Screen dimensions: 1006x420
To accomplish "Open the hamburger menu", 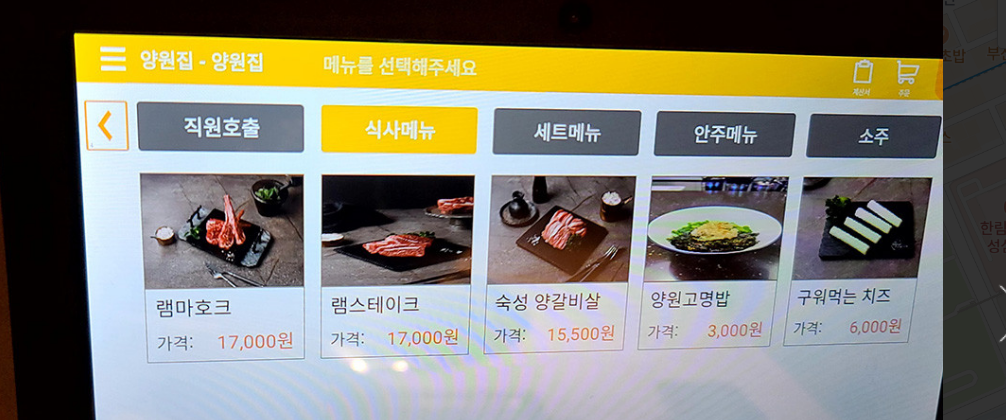I will click(x=113, y=59).
